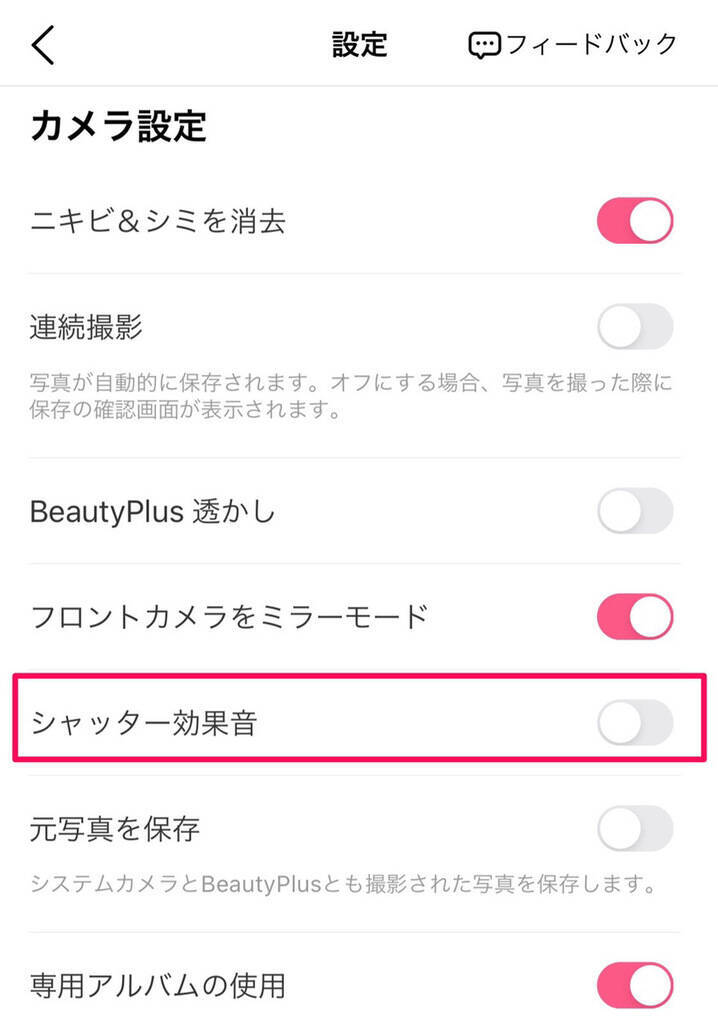Disable 専用アルバムの使用
Viewport: 718px width, 1023px height.
coord(635,986)
